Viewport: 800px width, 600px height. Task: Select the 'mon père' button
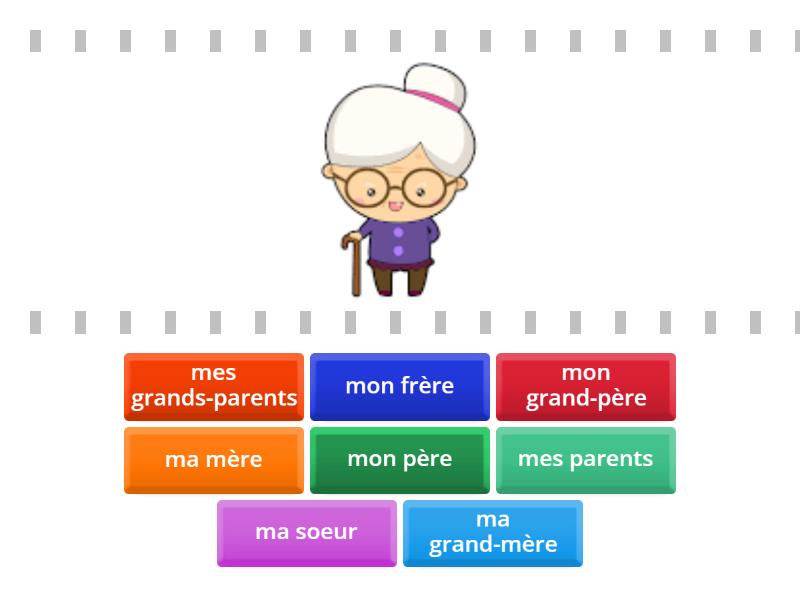(400, 460)
